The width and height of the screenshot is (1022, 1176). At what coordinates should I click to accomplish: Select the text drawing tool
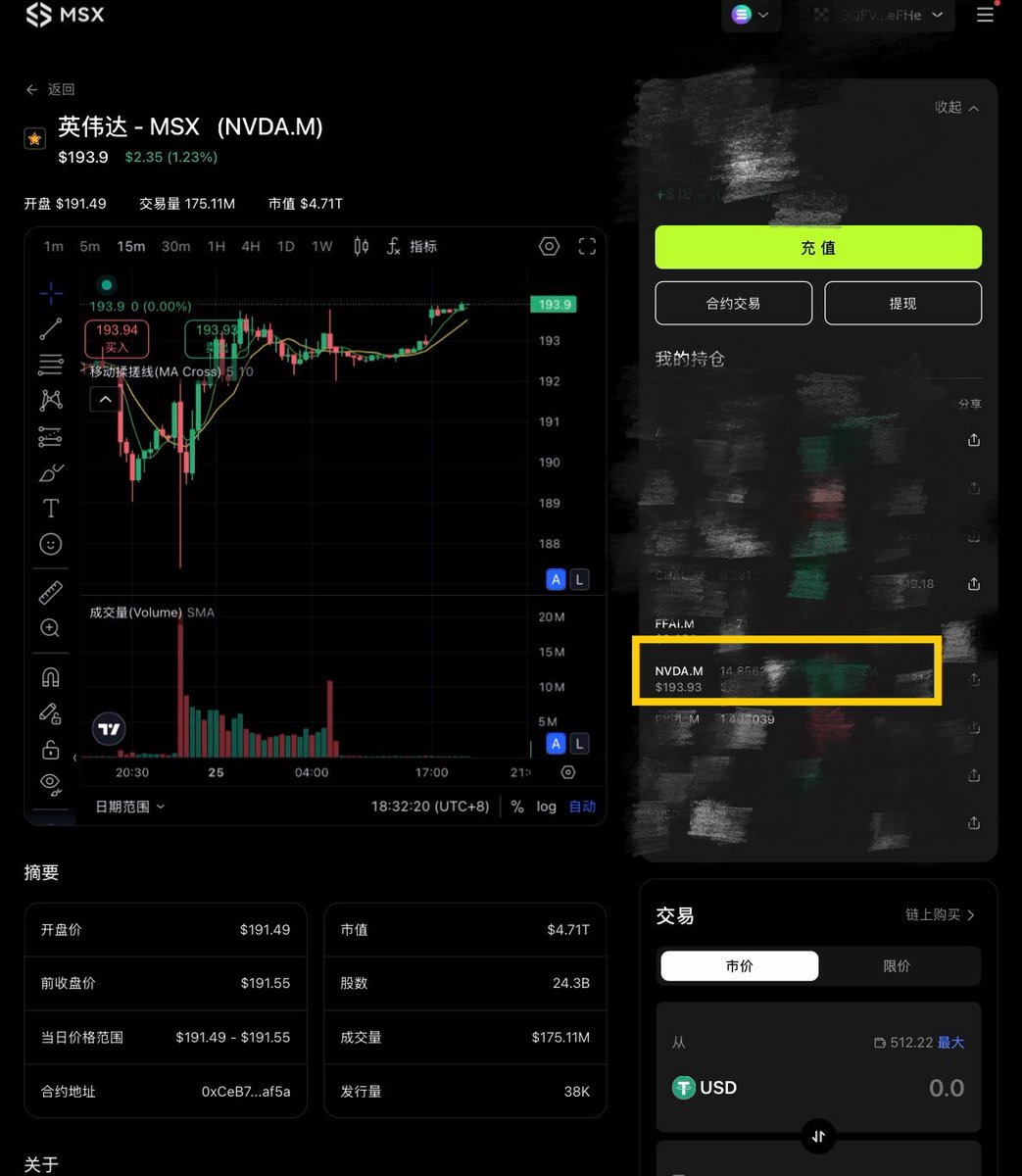click(51, 508)
